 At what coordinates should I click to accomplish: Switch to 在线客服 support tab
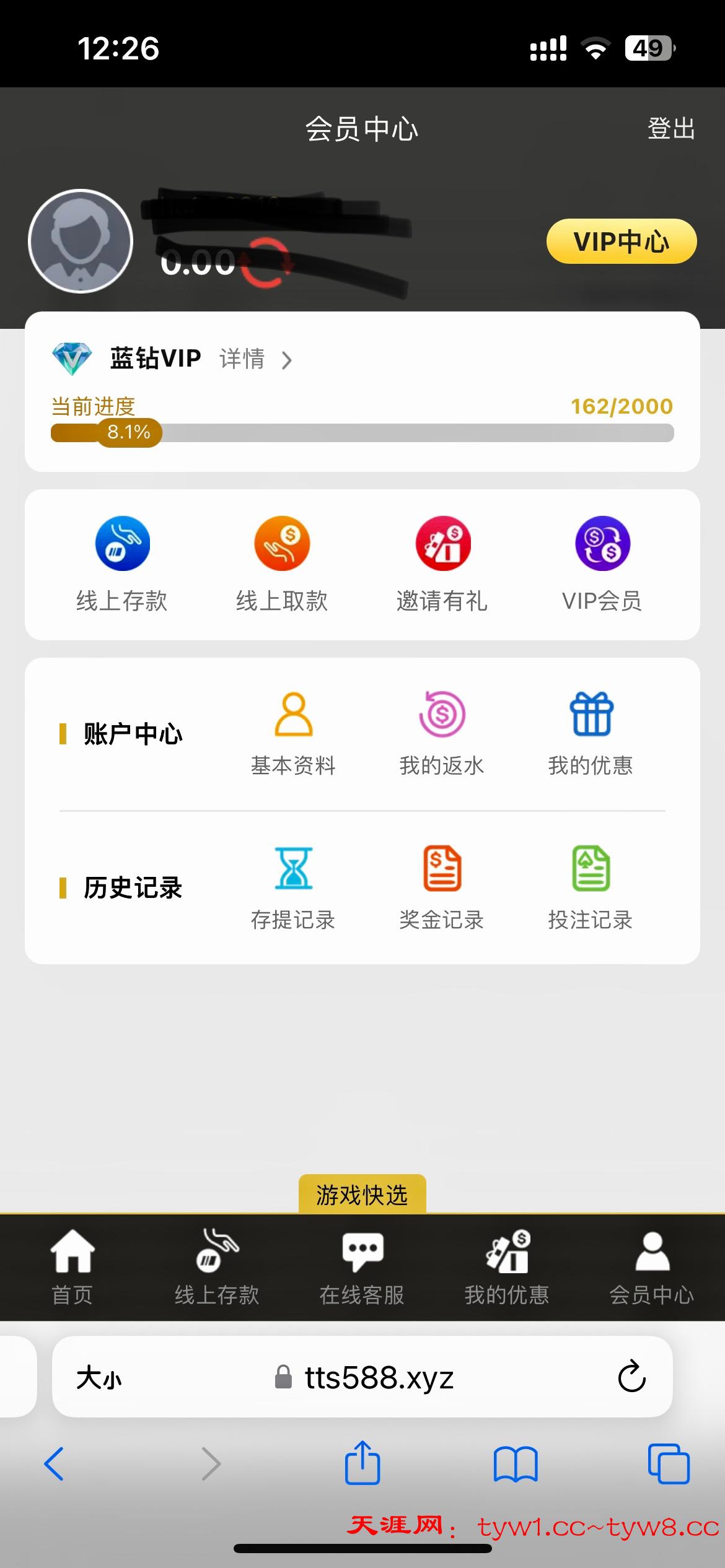(362, 1267)
